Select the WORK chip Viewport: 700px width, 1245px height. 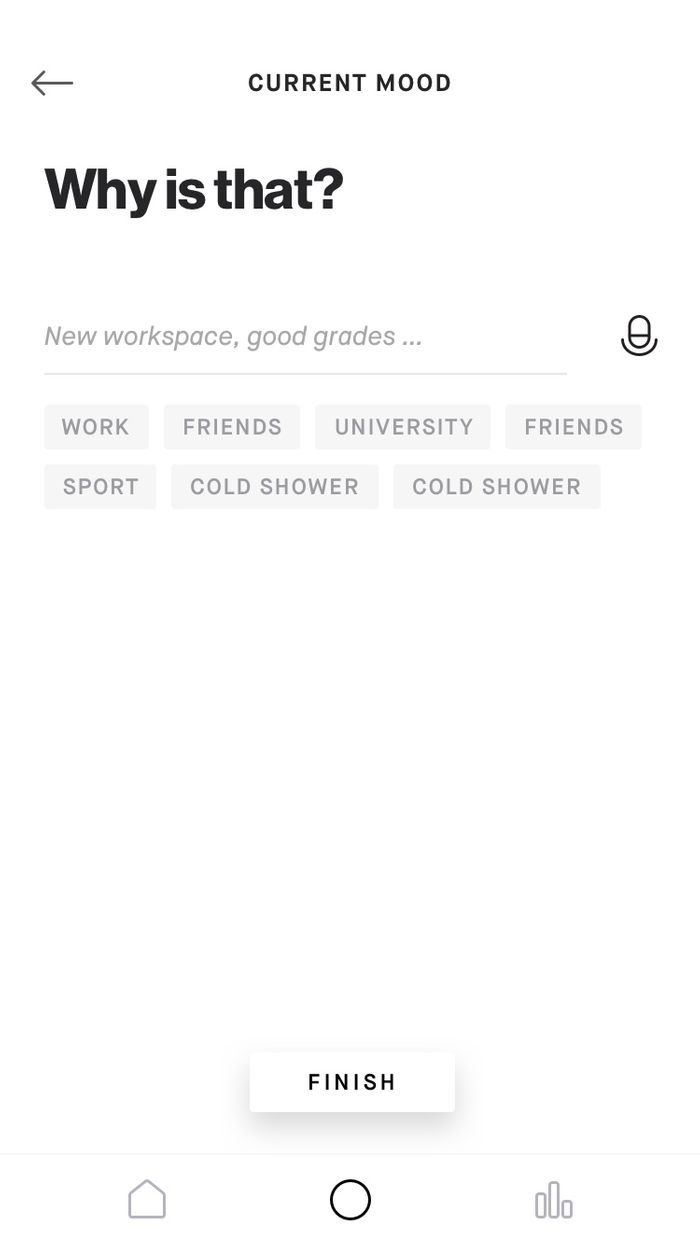pos(96,427)
